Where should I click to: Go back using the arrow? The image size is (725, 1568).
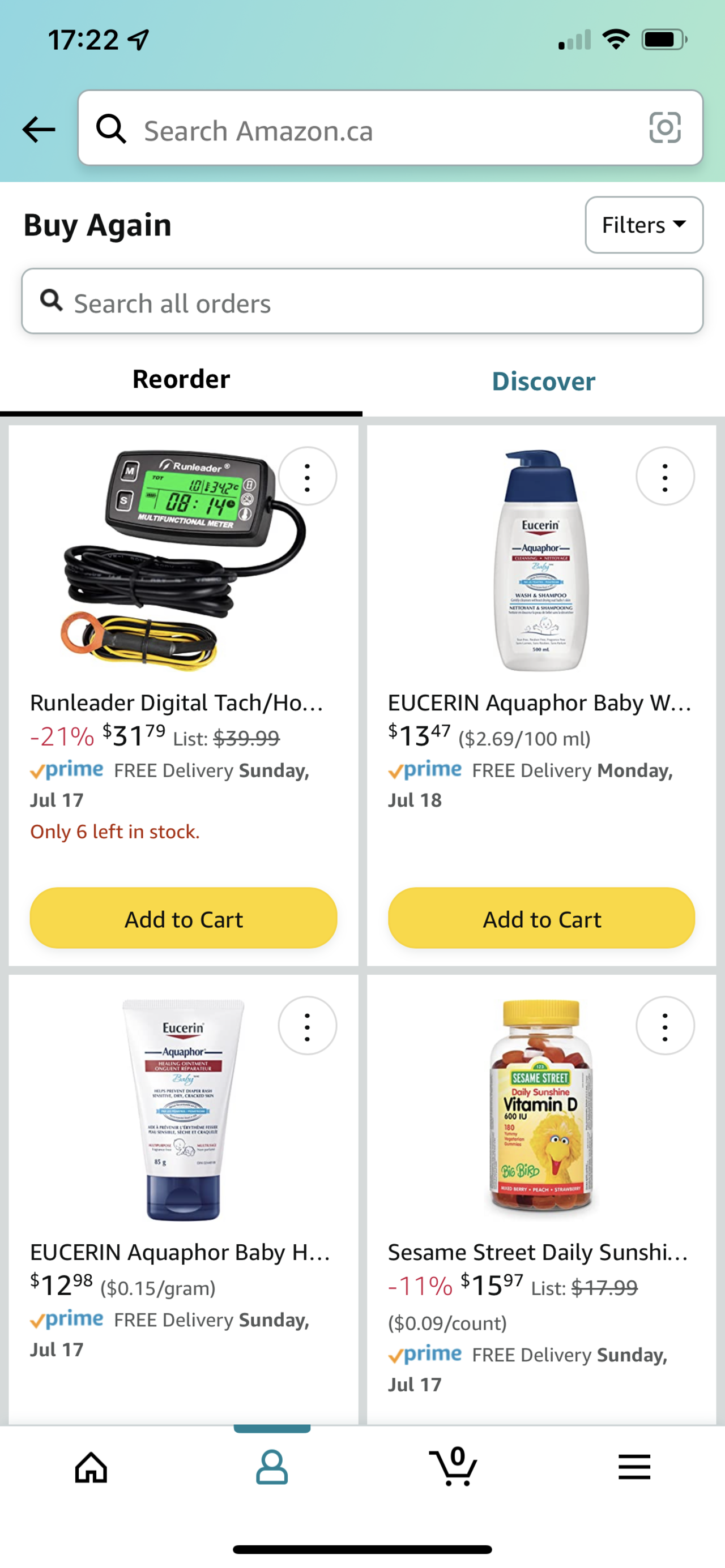pos(39,129)
